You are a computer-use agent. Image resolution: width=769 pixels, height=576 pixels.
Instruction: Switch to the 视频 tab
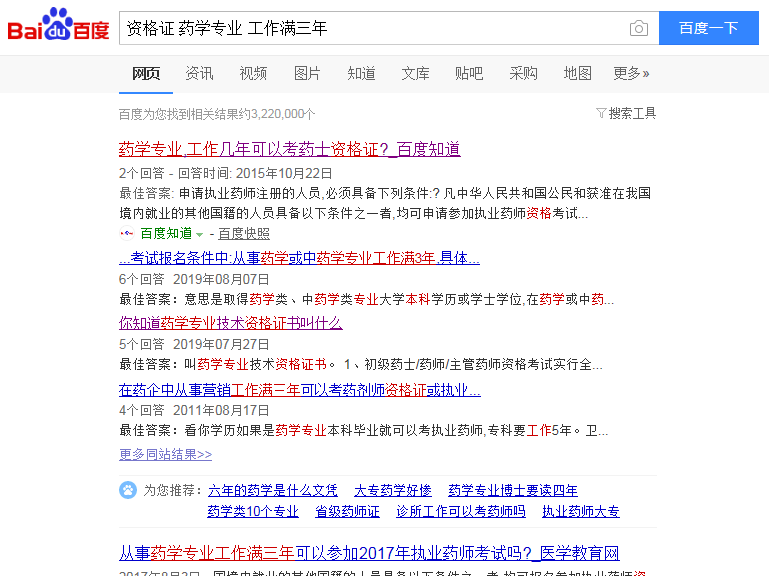pos(253,73)
